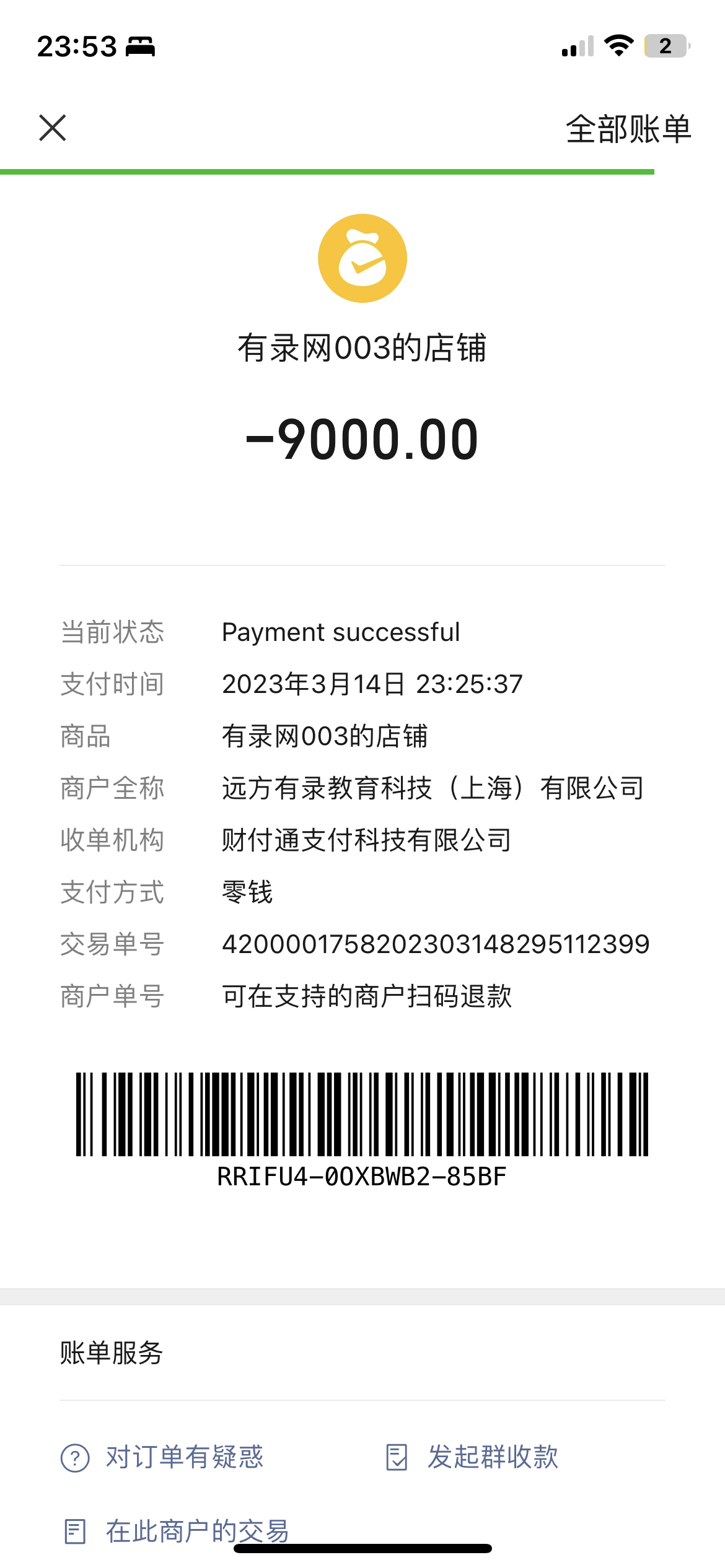Close the bill details page

tap(52, 128)
